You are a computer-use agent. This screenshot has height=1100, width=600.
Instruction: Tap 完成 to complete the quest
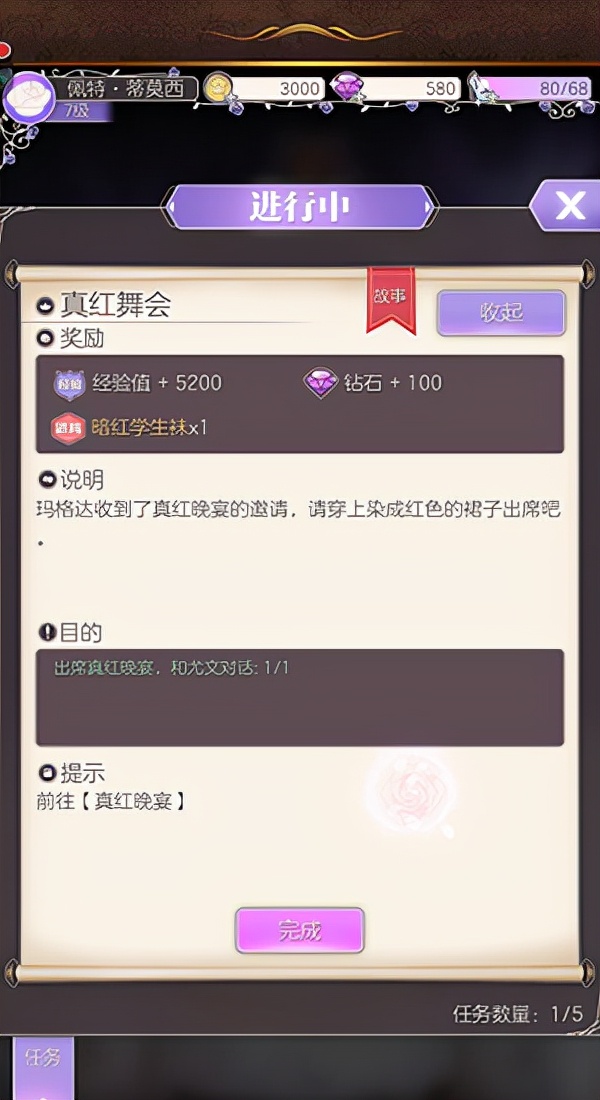click(x=300, y=930)
